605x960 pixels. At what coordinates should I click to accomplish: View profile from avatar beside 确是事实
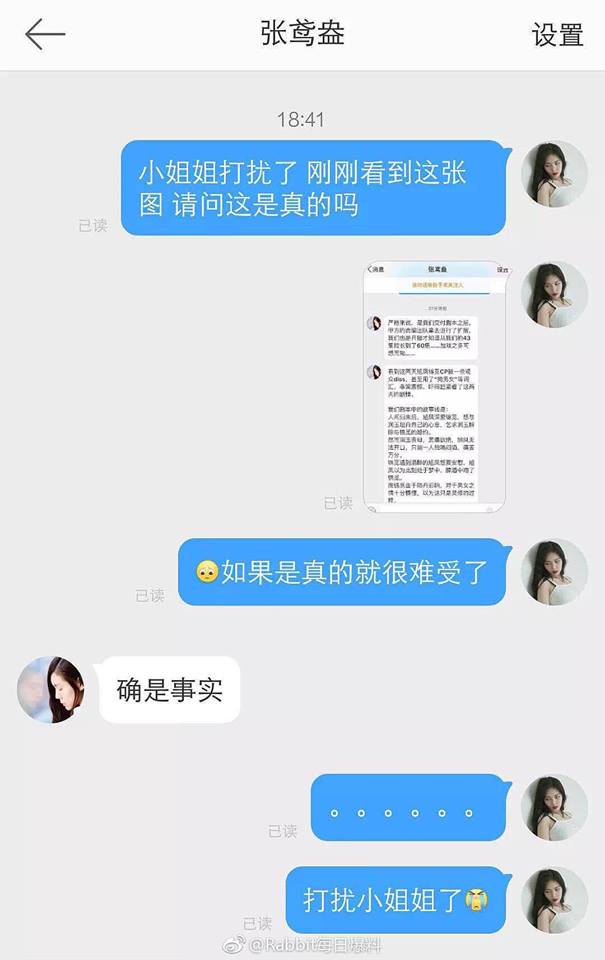click(x=51, y=689)
